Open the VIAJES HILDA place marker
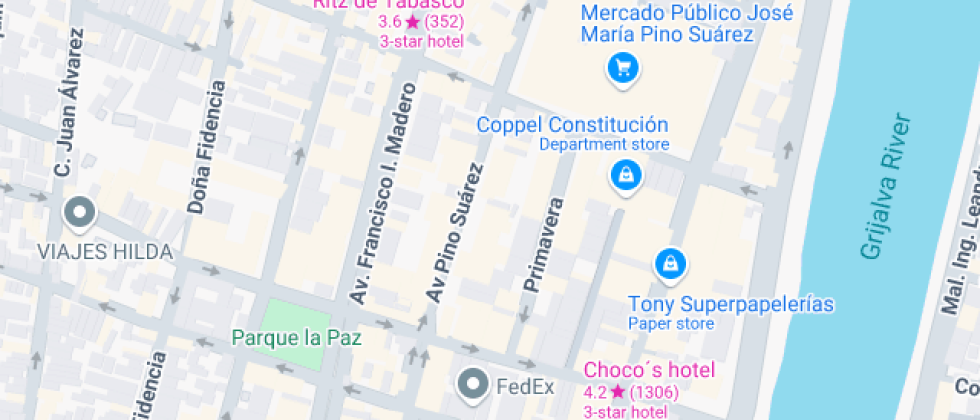The width and height of the screenshot is (980, 420). click(x=78, y=213)
